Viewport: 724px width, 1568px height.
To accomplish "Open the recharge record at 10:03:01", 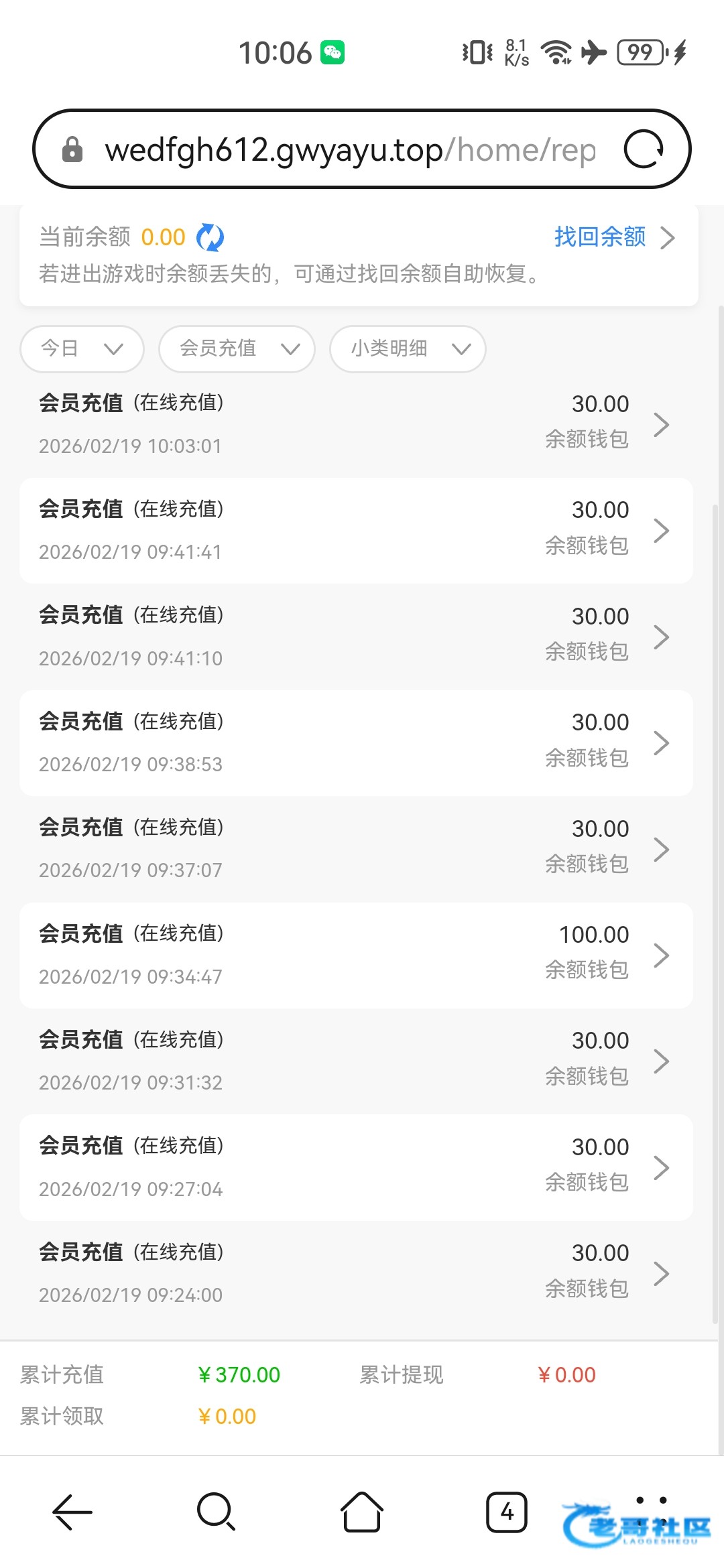I will pyautogui.click(x=355, y=424).
